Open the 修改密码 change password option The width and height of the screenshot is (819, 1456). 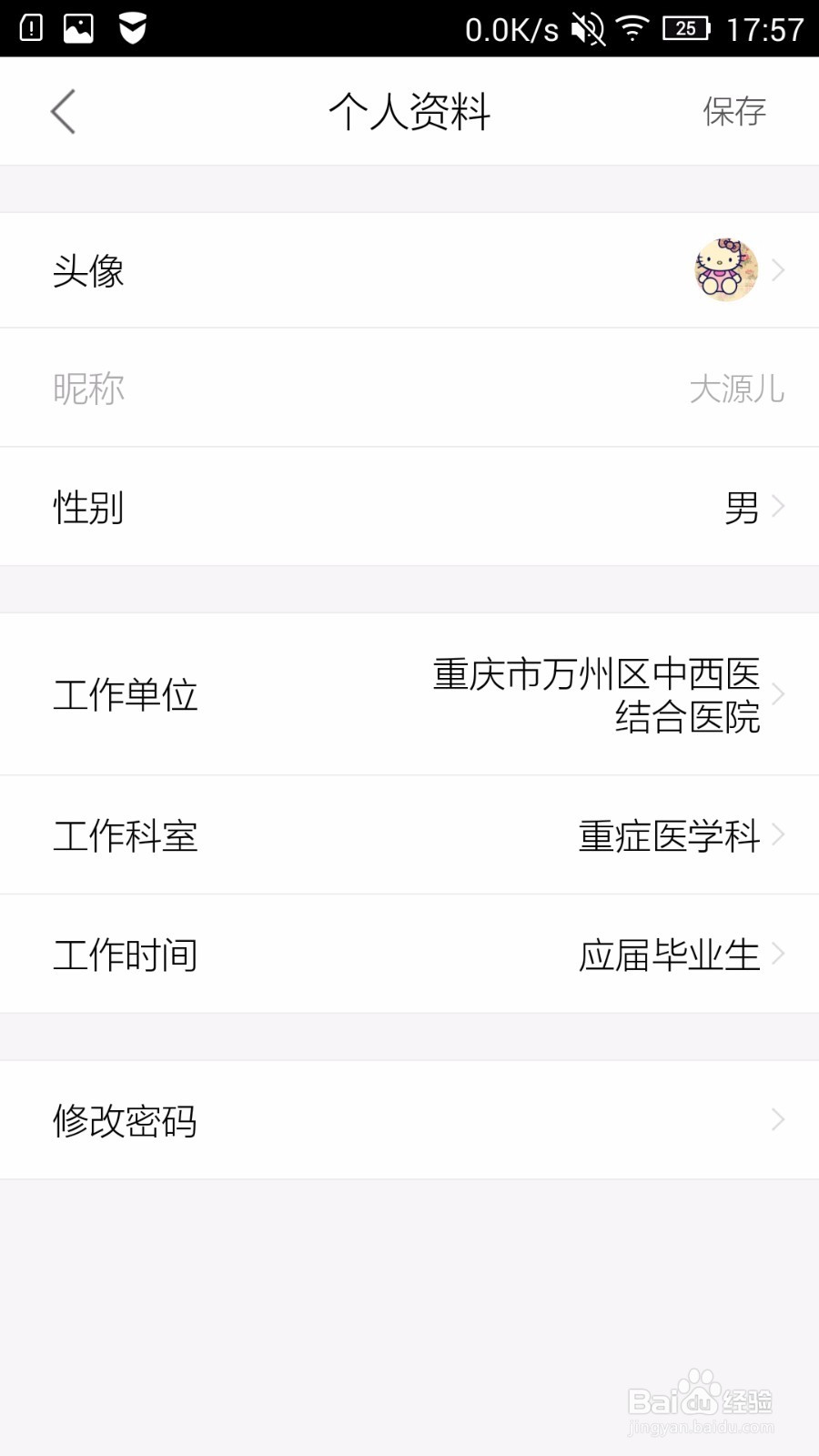coord(126,1121)
